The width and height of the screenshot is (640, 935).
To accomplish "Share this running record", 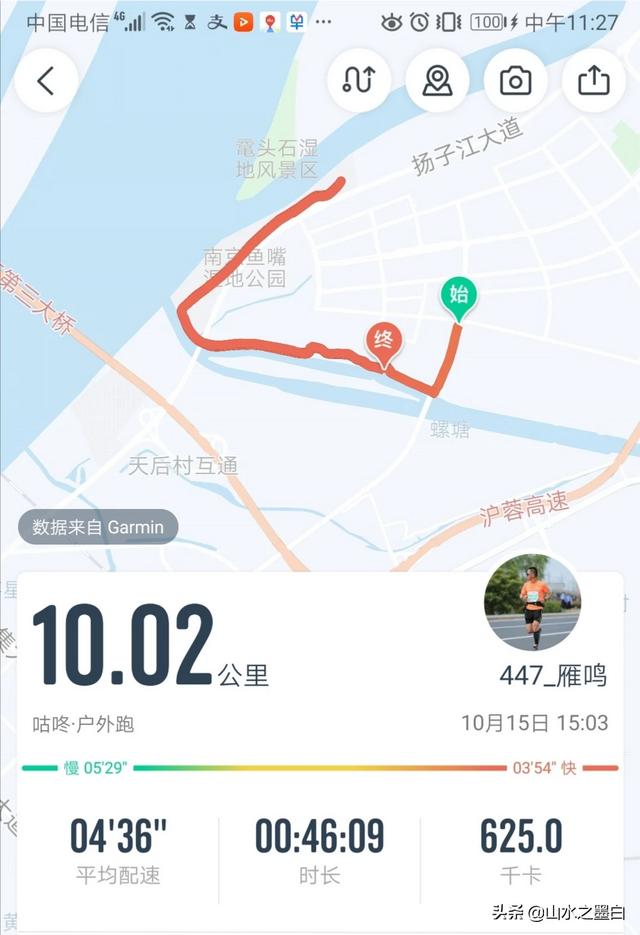I will tap(593, 81).
